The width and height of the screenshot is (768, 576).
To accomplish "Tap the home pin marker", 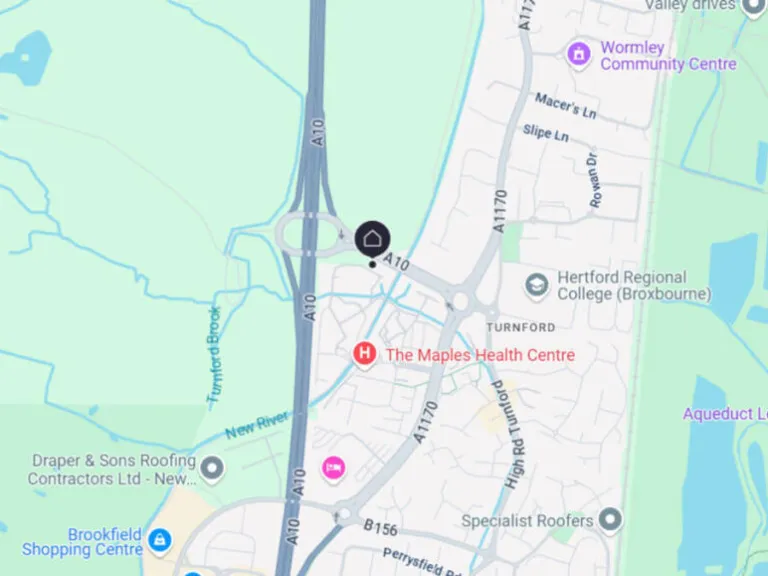I will [x=372, y=238].
